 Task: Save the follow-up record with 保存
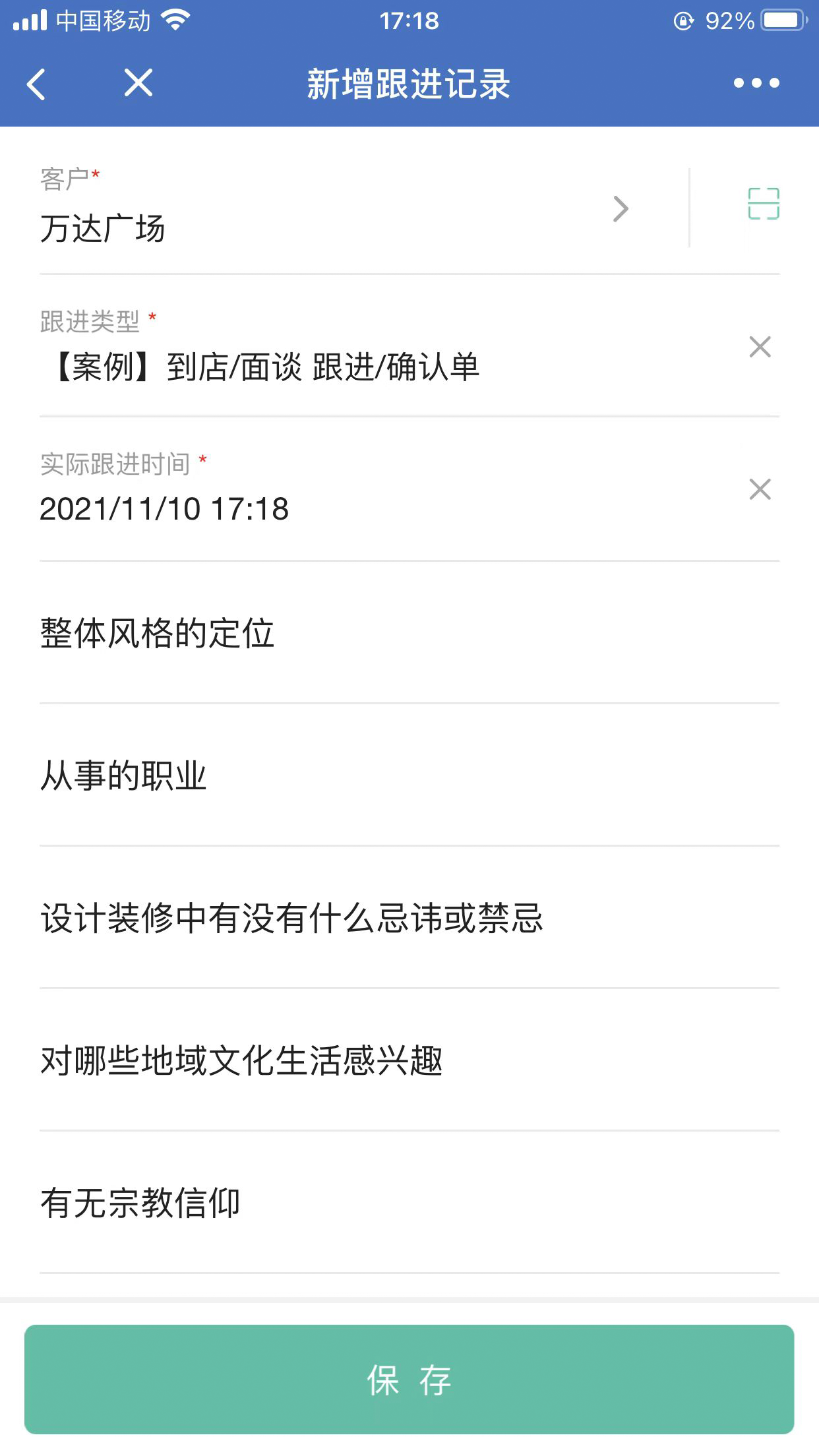[x=409, y=1380]
